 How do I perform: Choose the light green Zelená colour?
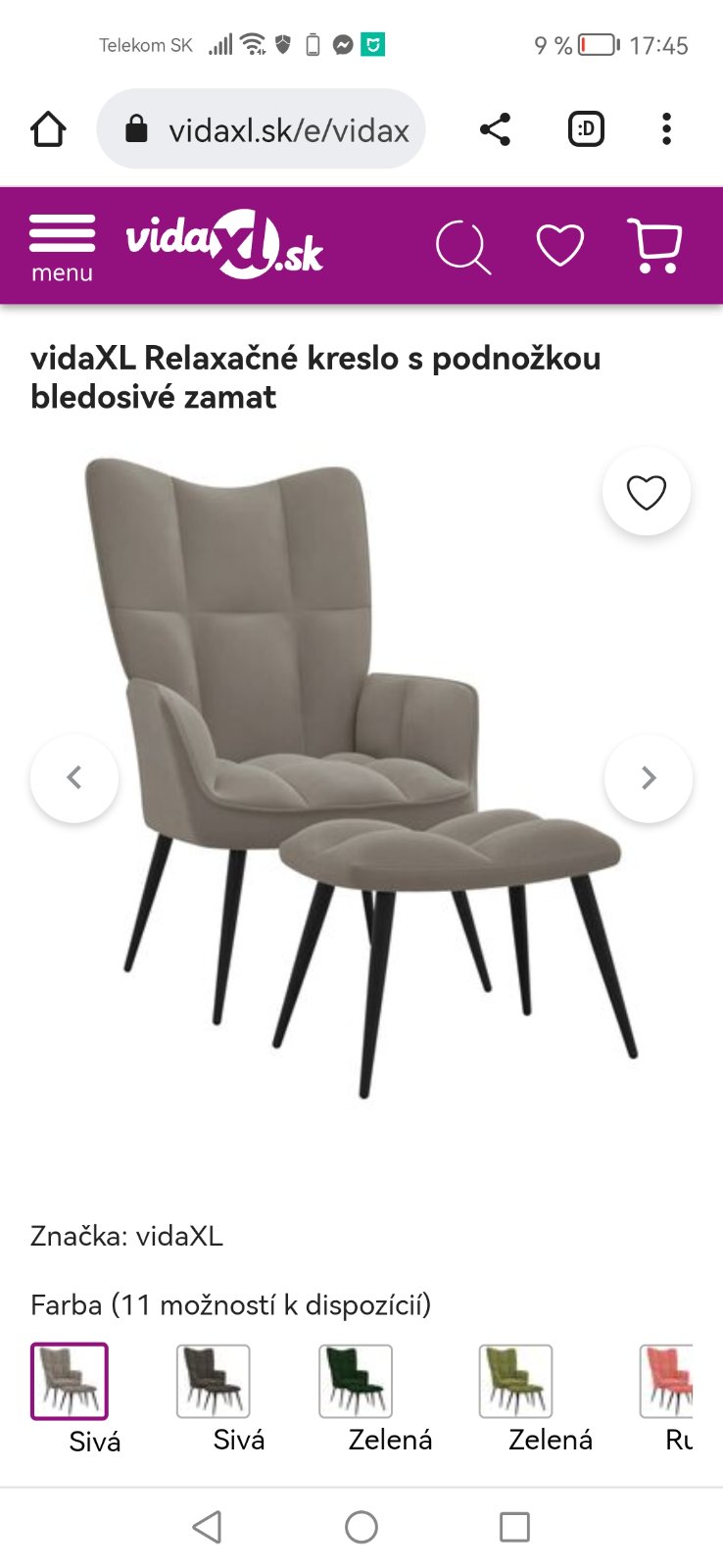(515, 1381)
